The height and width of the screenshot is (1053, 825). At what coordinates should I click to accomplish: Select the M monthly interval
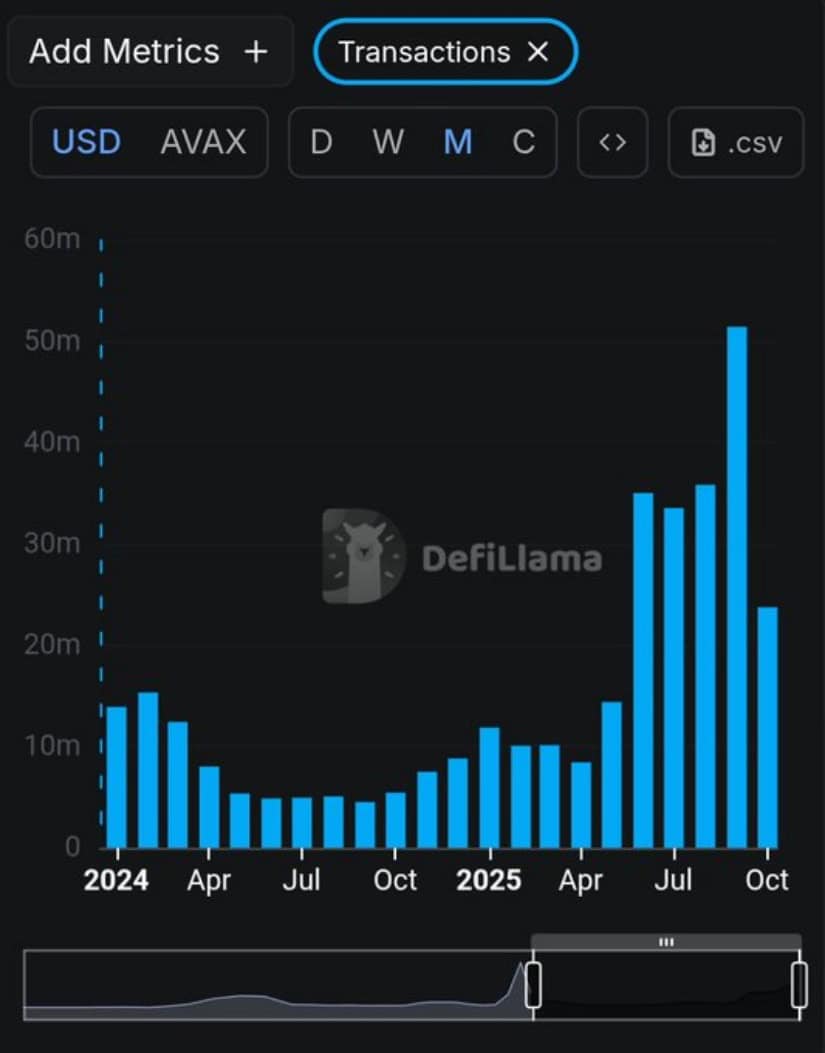pos(458,143)
